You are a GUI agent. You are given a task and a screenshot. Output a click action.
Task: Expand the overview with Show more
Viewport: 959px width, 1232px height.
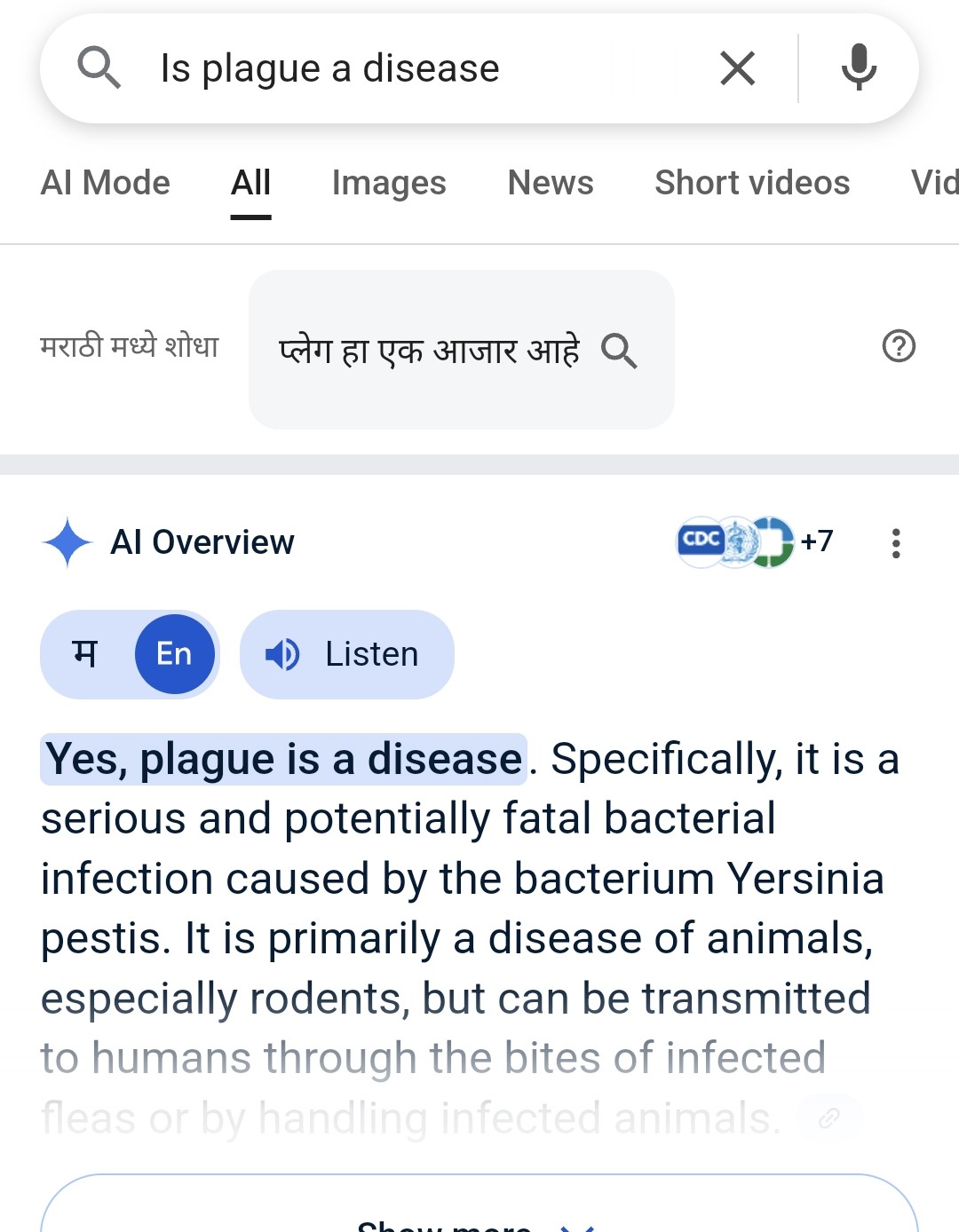pos(478,1218)
